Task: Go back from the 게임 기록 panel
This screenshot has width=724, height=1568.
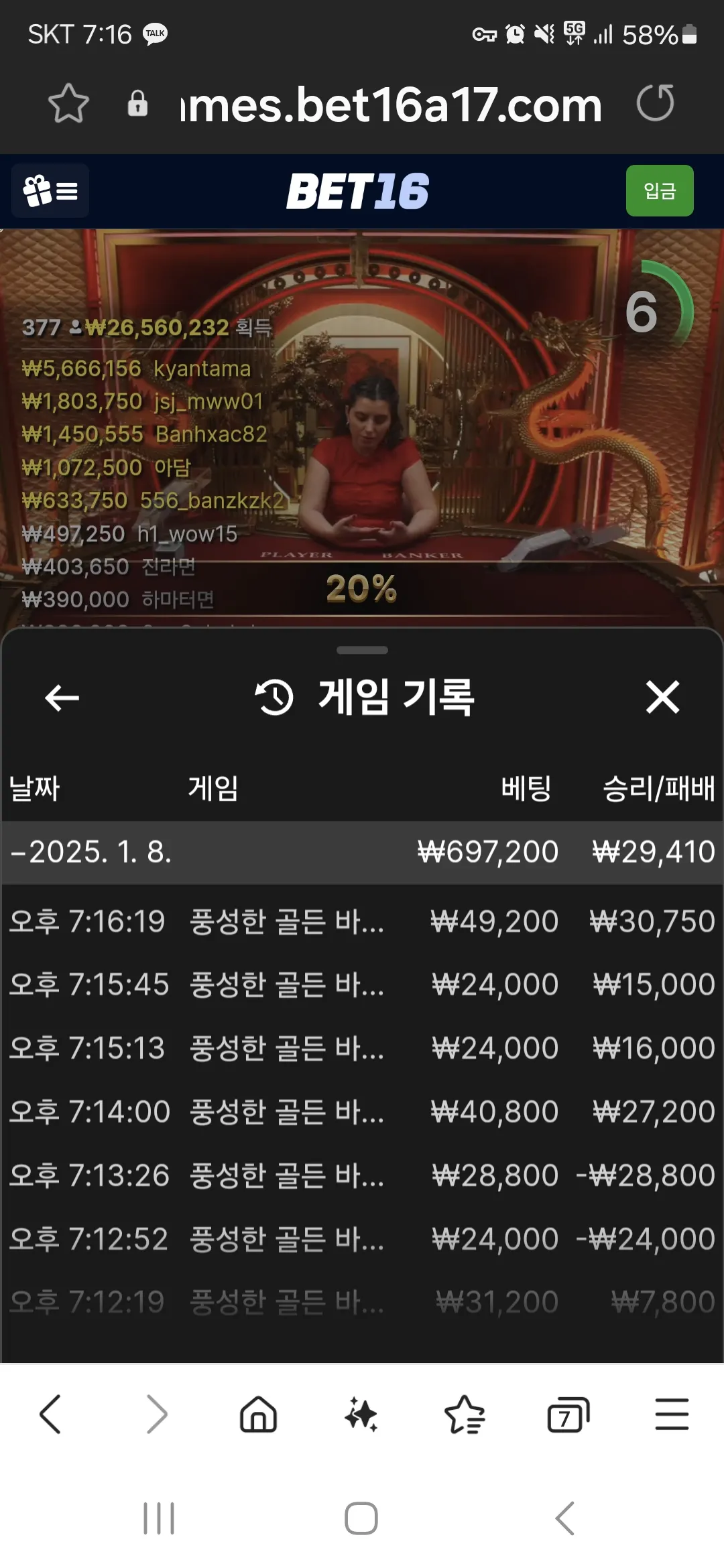Action: tap(62, 698)
